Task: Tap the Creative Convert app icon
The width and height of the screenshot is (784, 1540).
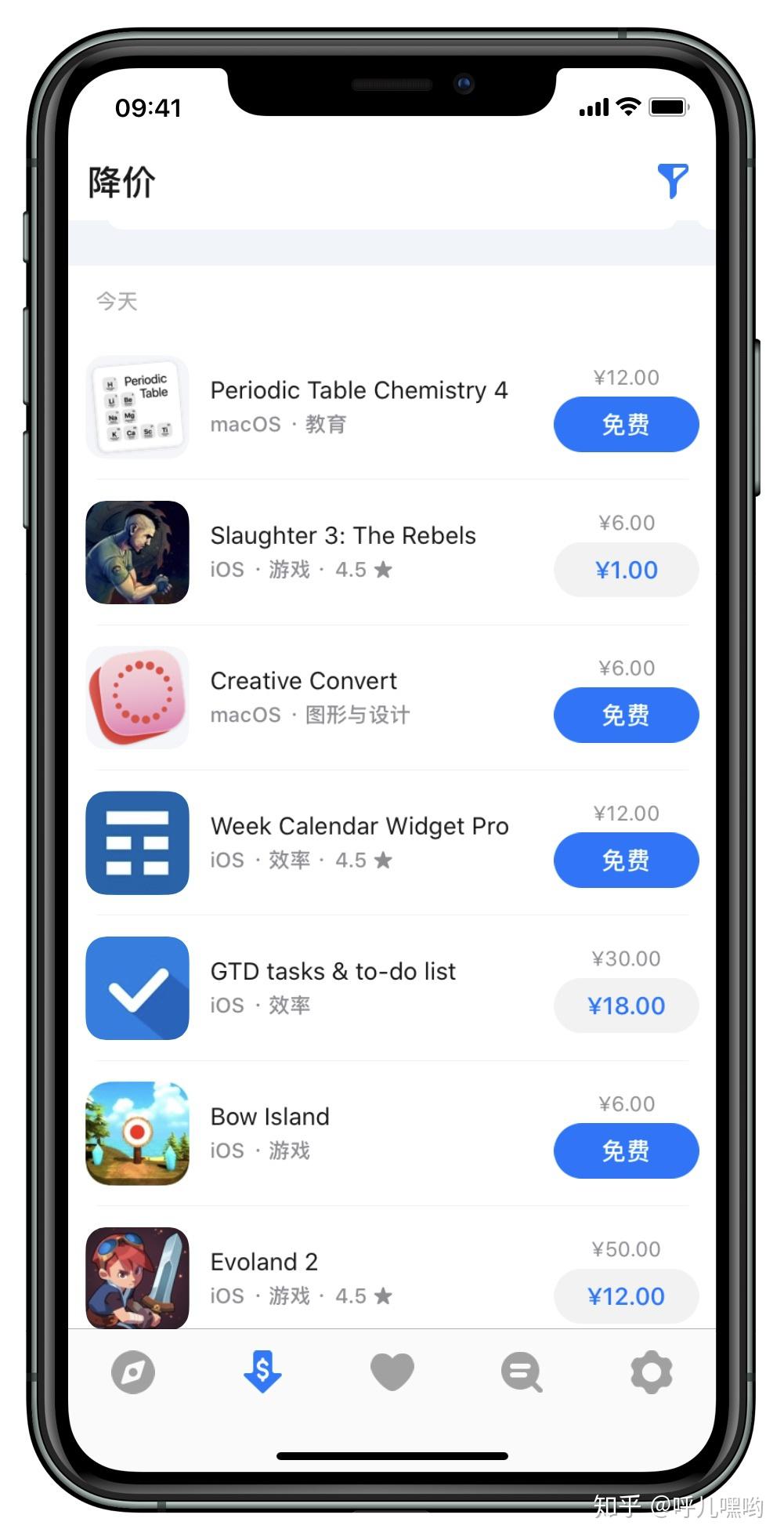Action: click(137, 698)
